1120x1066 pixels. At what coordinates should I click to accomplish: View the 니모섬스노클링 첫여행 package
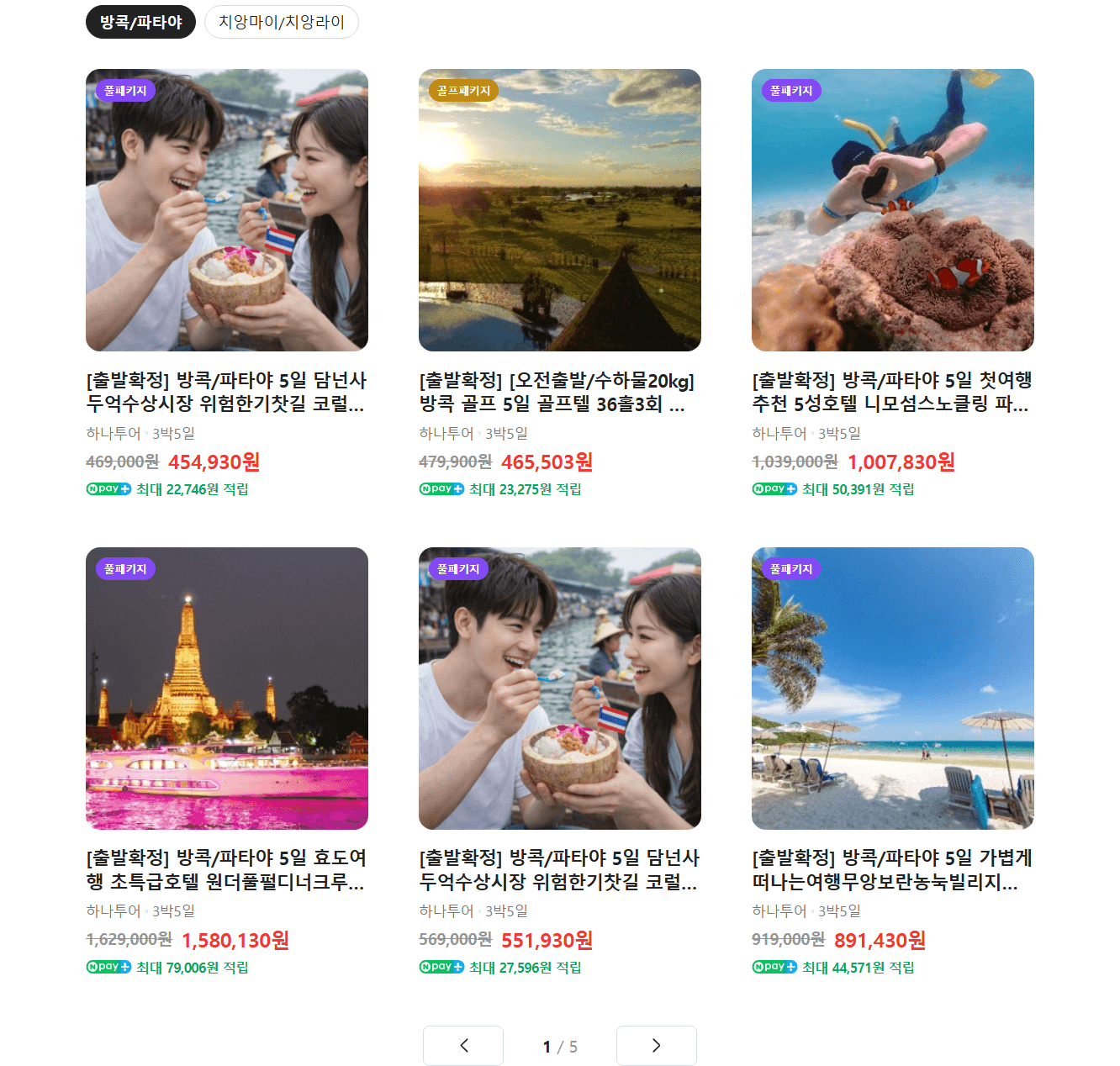pos(893,283)
